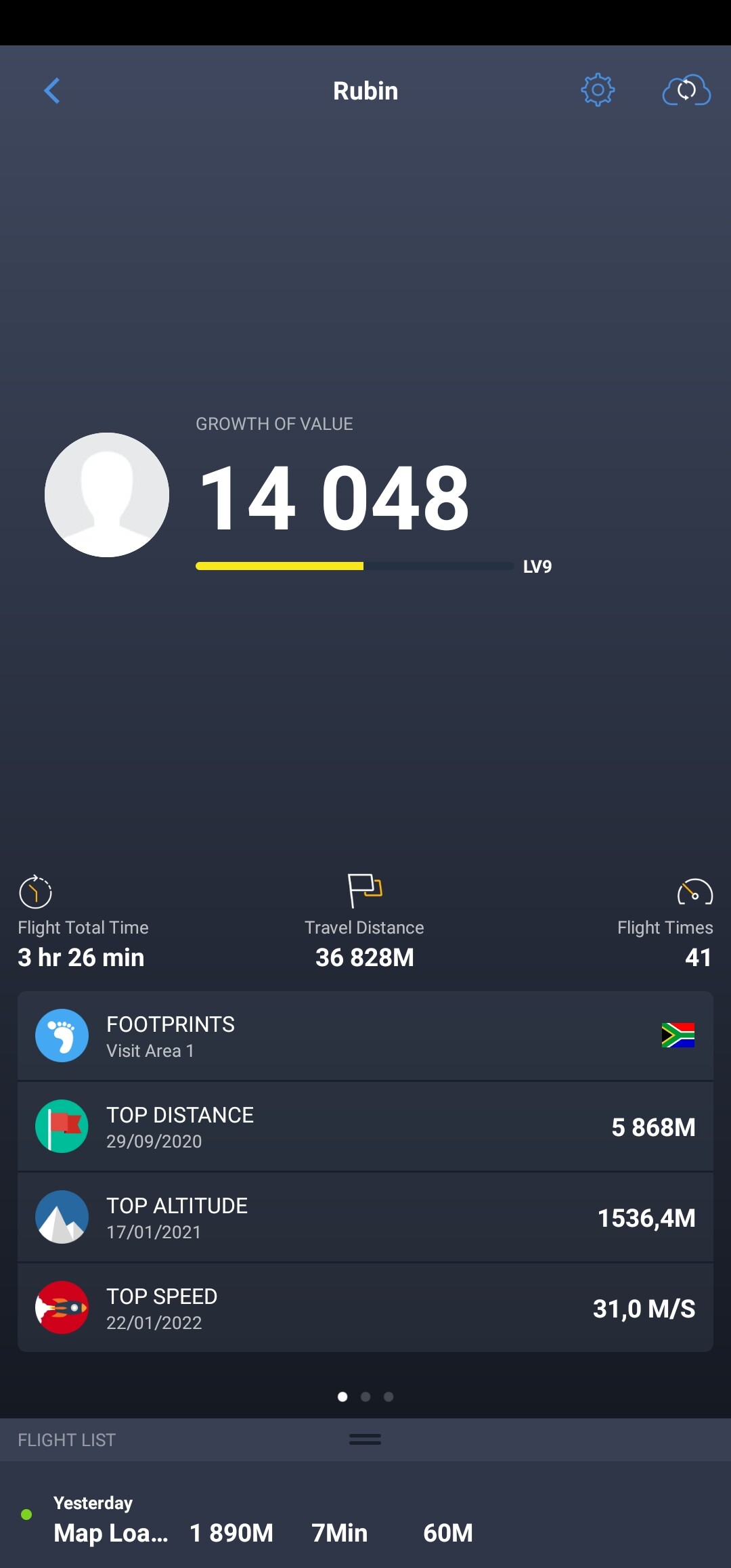Open the settings gear
Viewport: 731px width, 1568px height.
tap(598, 90)
